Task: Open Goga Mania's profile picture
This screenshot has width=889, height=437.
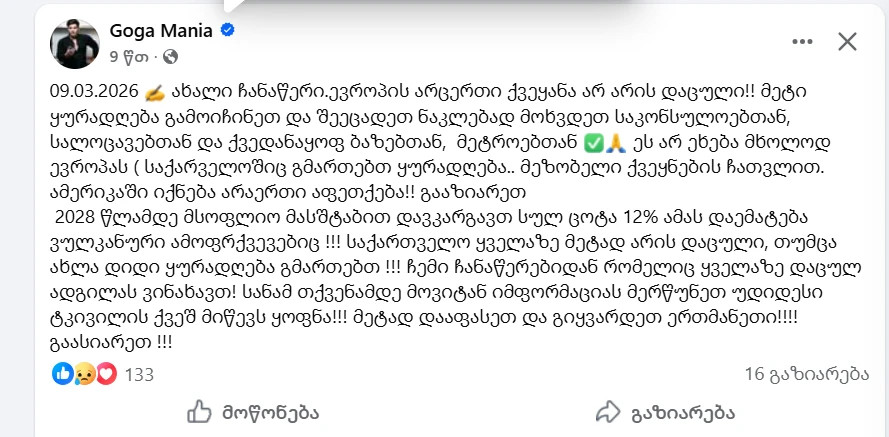Action: pyautogui.click(x=75, y=42)
